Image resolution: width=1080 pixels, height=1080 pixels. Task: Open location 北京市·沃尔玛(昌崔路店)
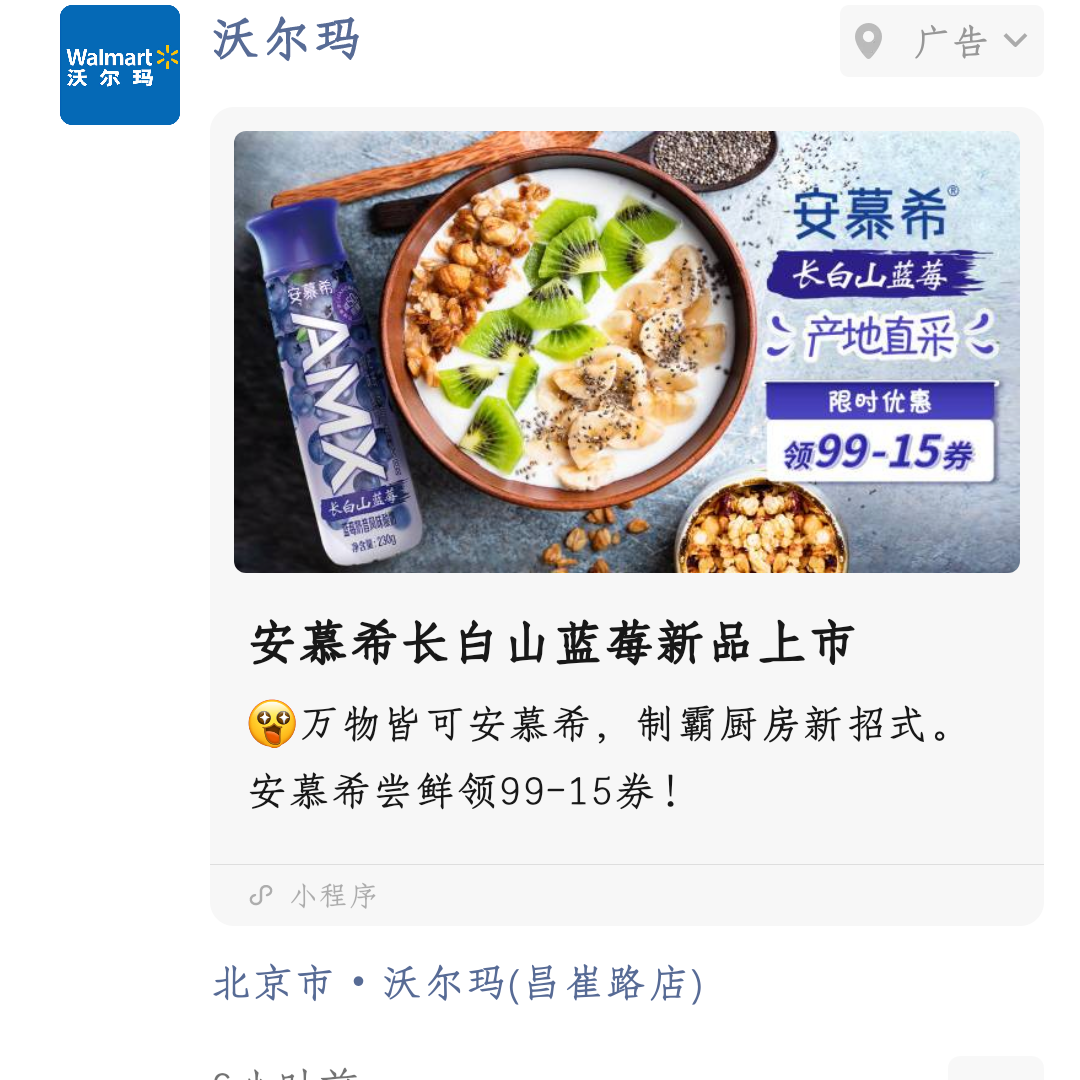(458, 984)
